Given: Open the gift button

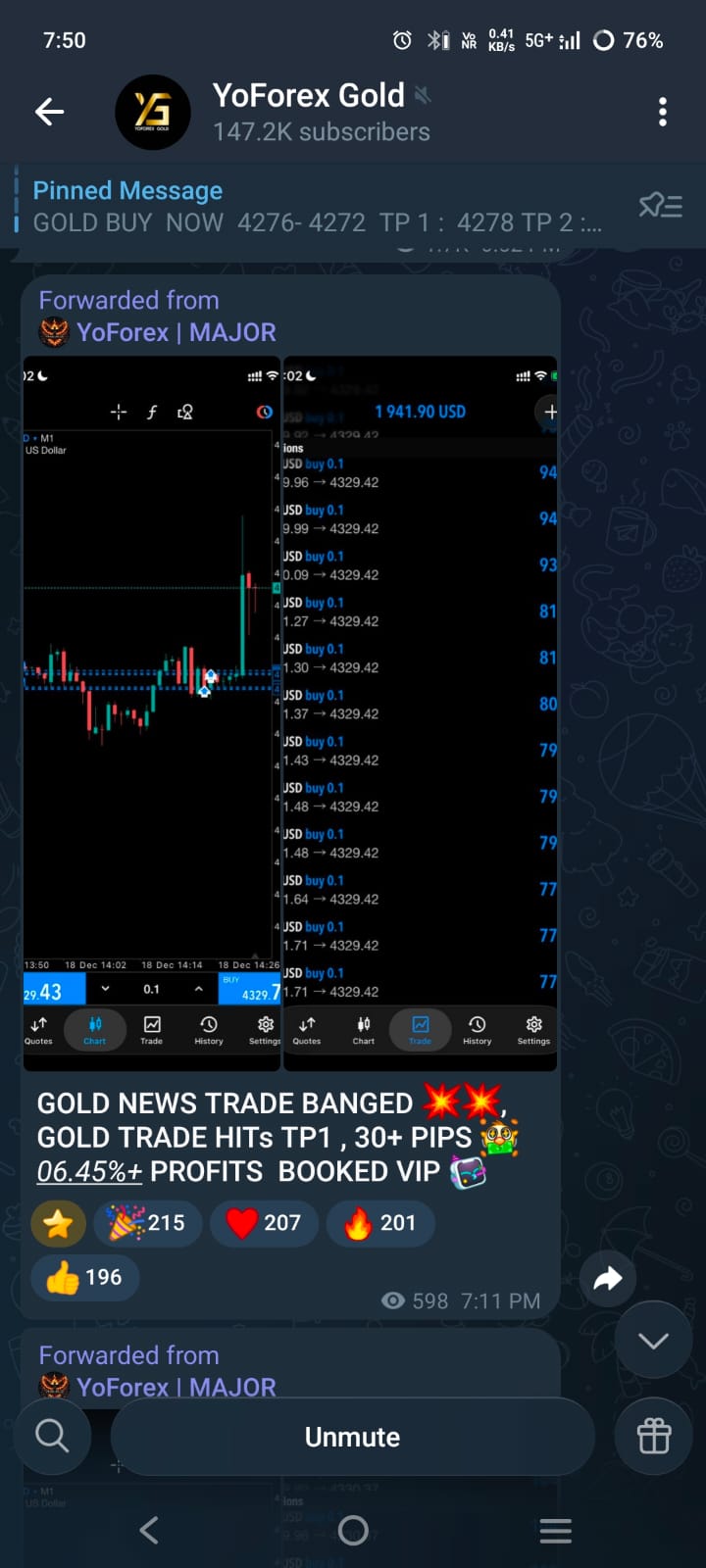Looking at the screenshot, I should 654,1437.
